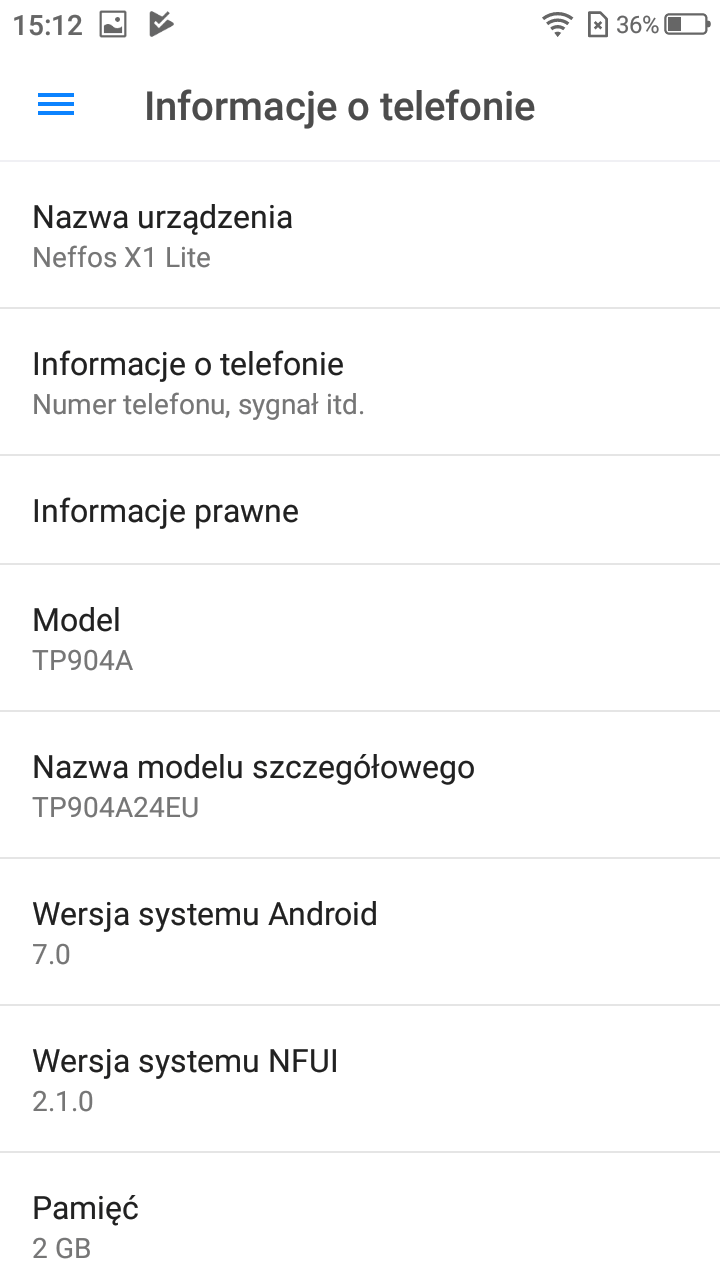The image size is (720, 1280).
Task: Open Informacje o telefonie status row
Action: [360, 382]
